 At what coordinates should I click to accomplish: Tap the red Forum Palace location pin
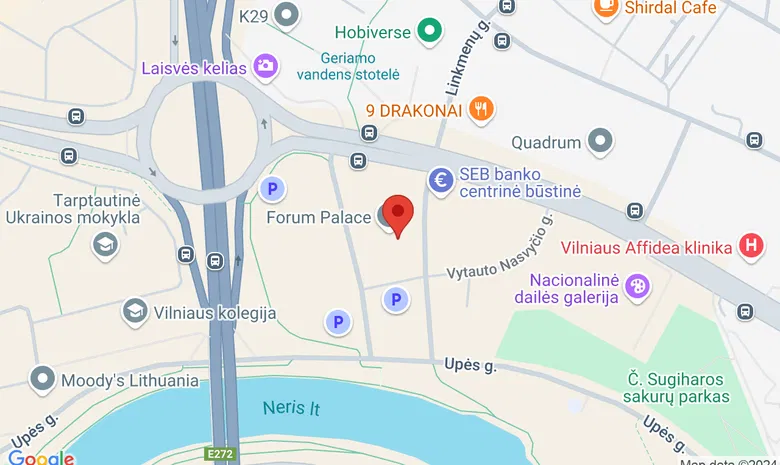399,213
